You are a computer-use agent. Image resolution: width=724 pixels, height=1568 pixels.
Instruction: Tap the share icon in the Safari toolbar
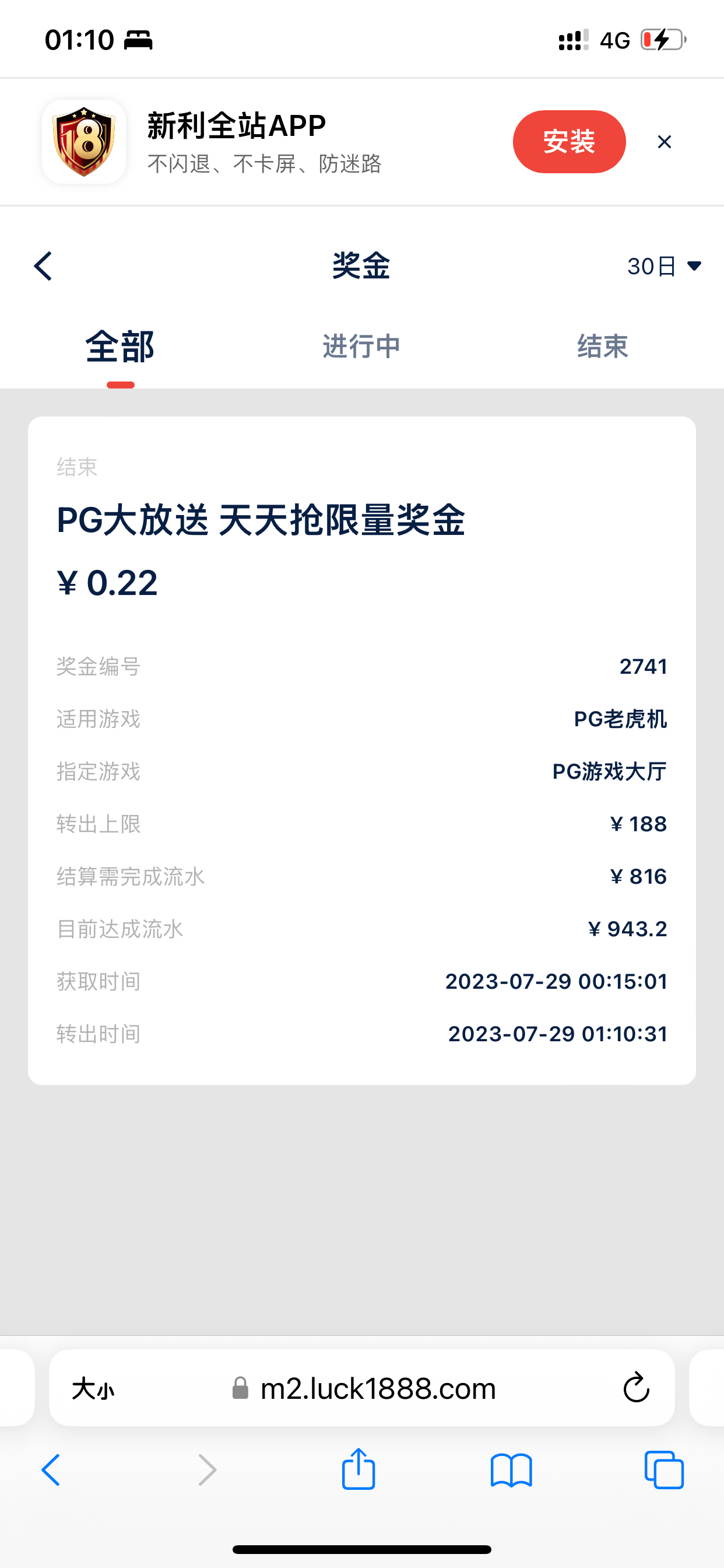(x=359, y=1469)
